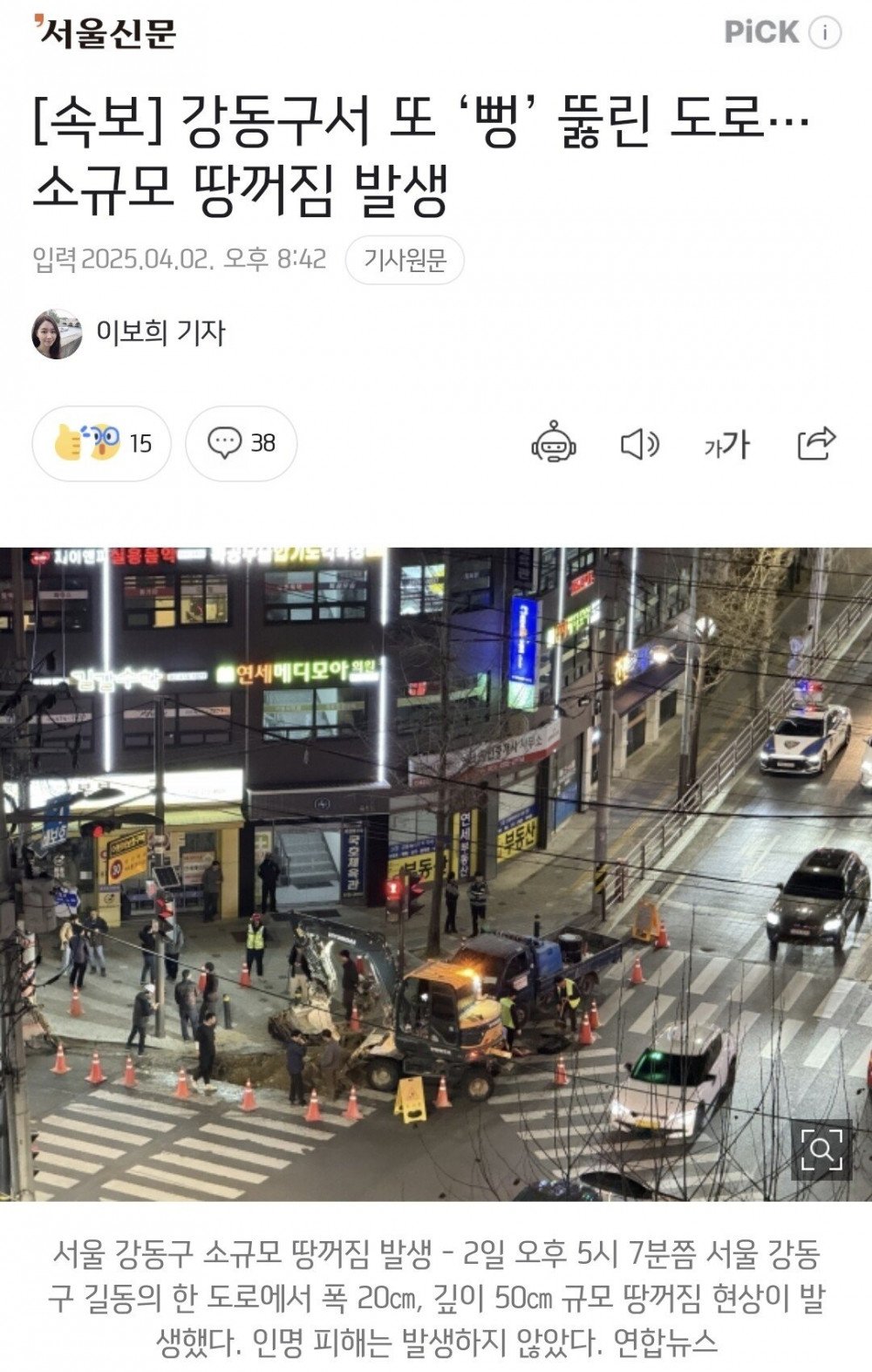
Task: Share this article
Action: click(x=816, y=444)
